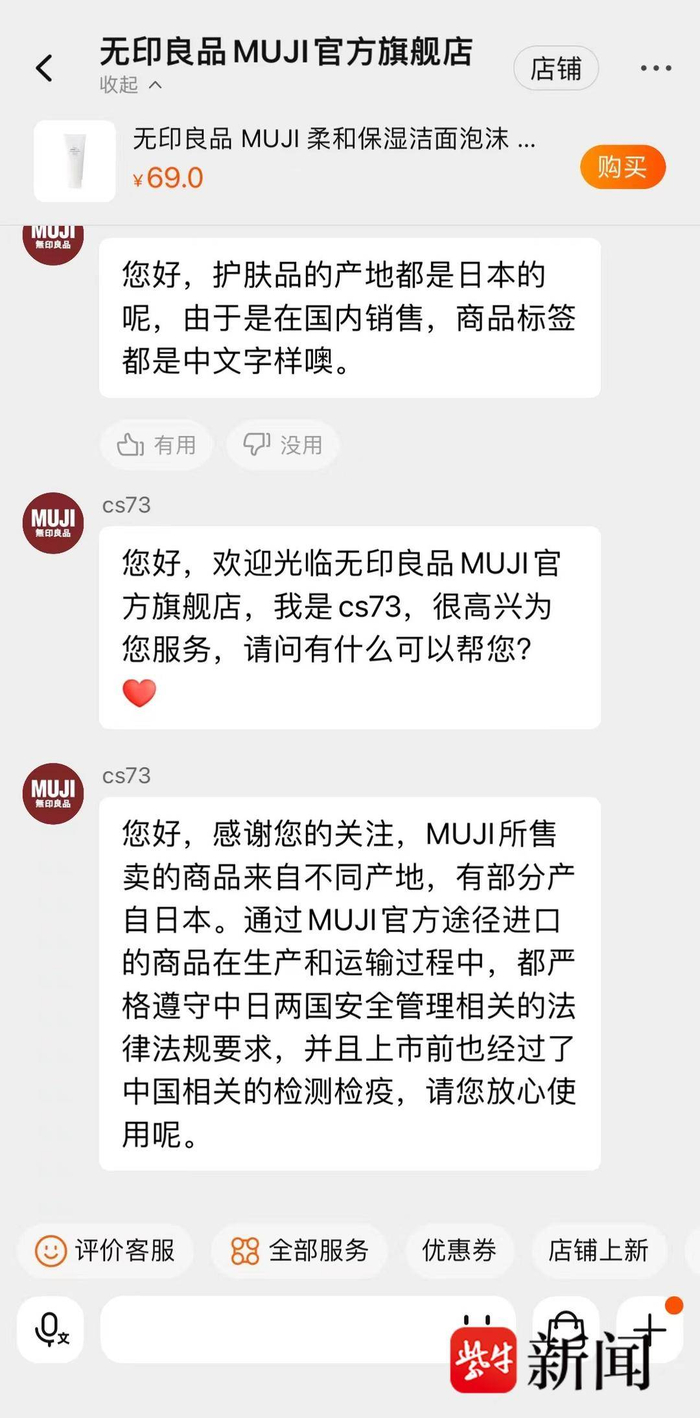
Task: Mark the reply as 有用
Action: pyautogui.click(x=156, y=445)
